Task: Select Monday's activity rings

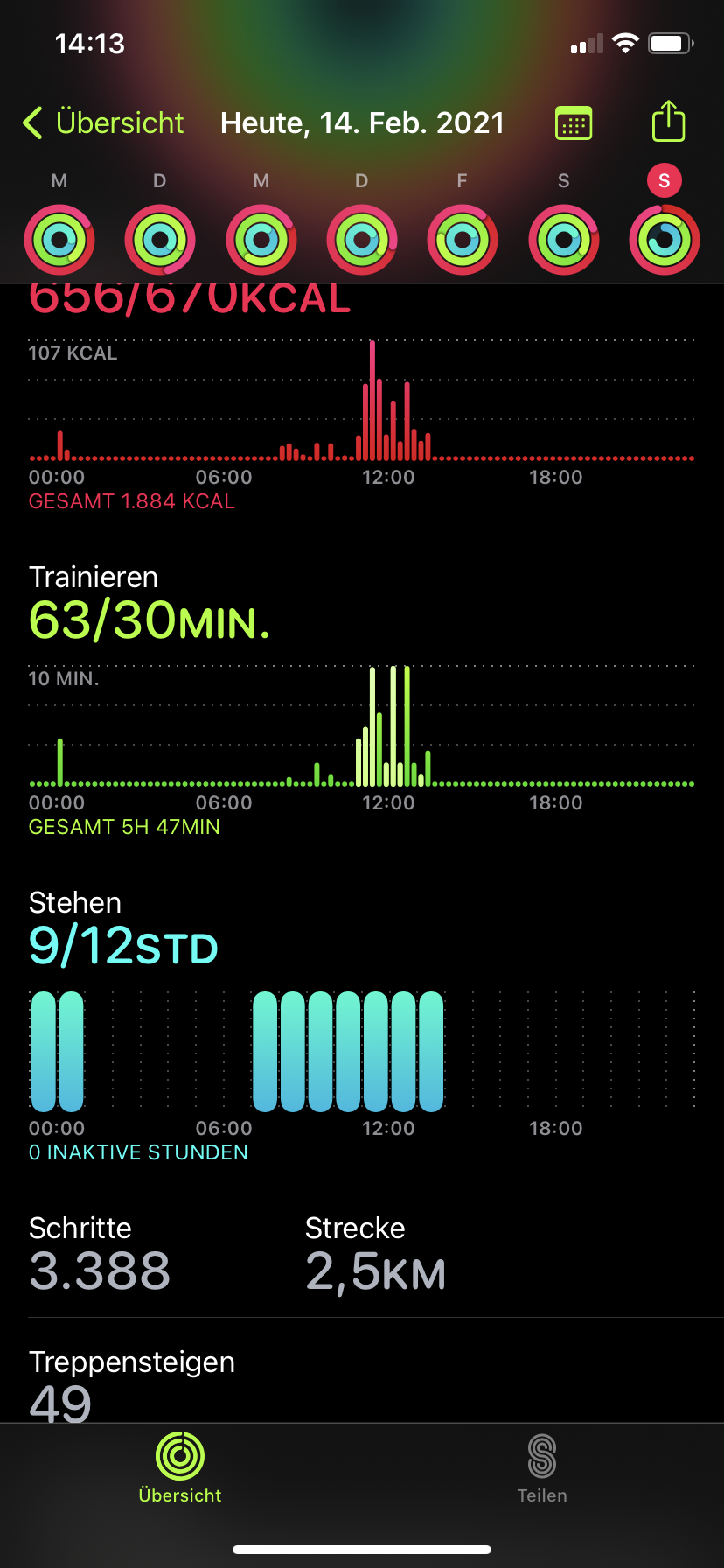Action: 59,239
